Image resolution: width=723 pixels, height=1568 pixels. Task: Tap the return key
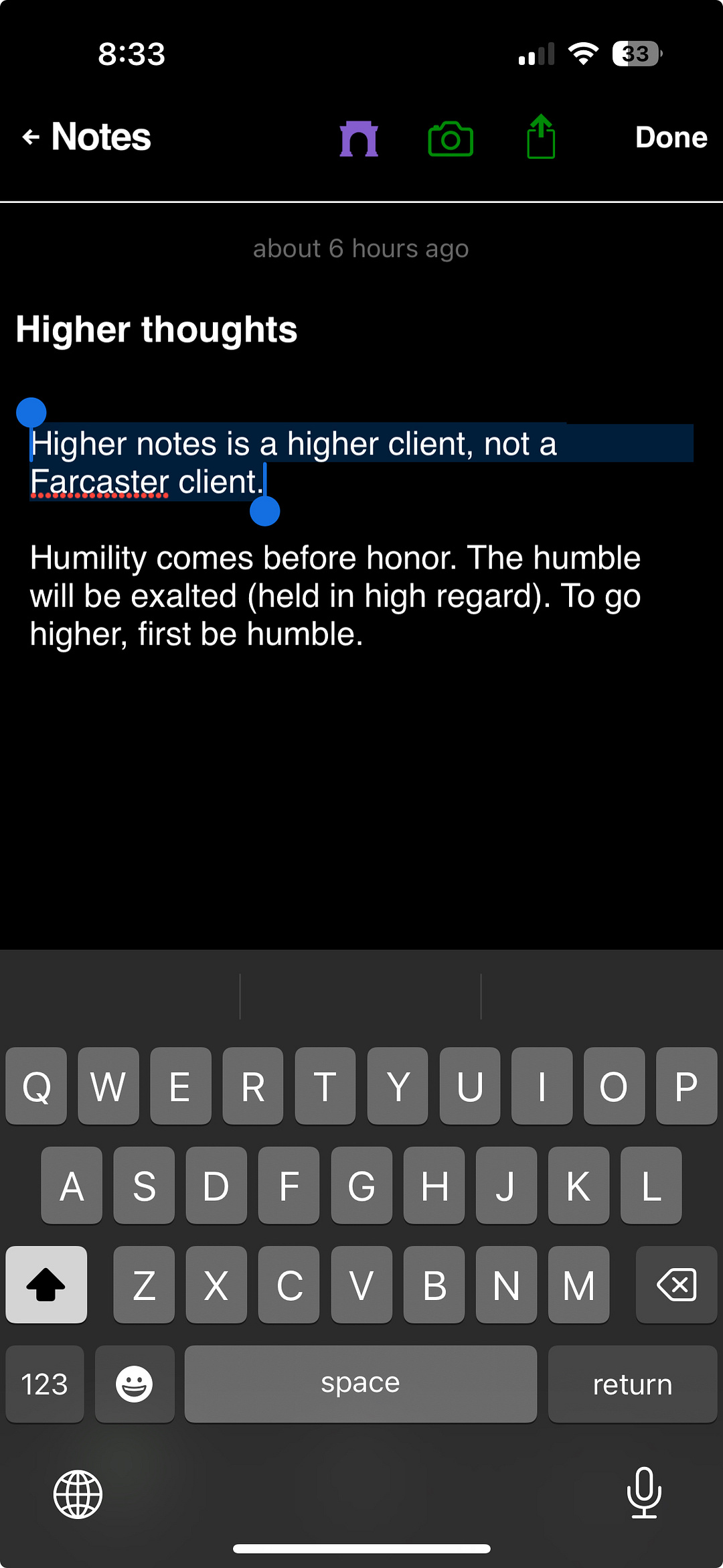tap(632, 1384)
